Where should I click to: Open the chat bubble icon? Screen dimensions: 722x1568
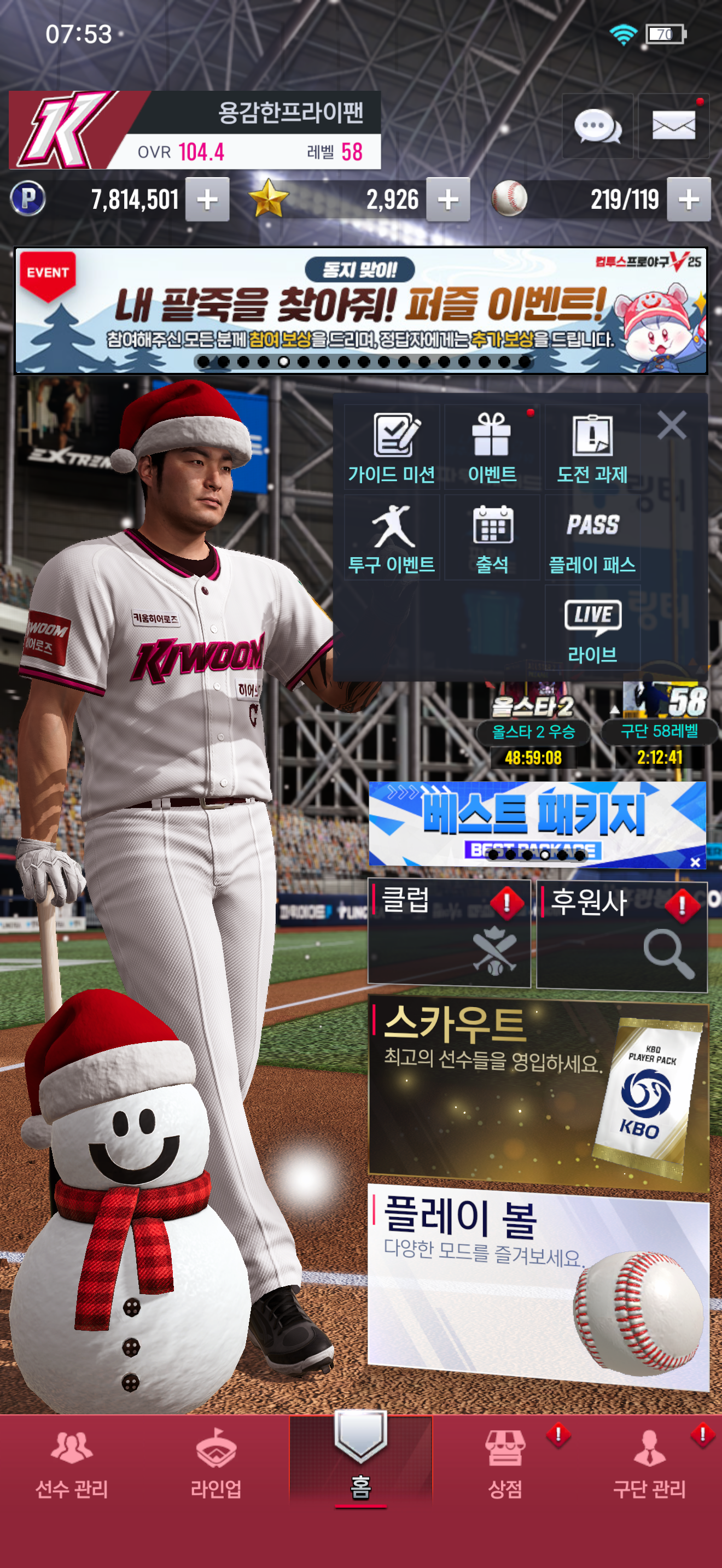click(597, 127)
